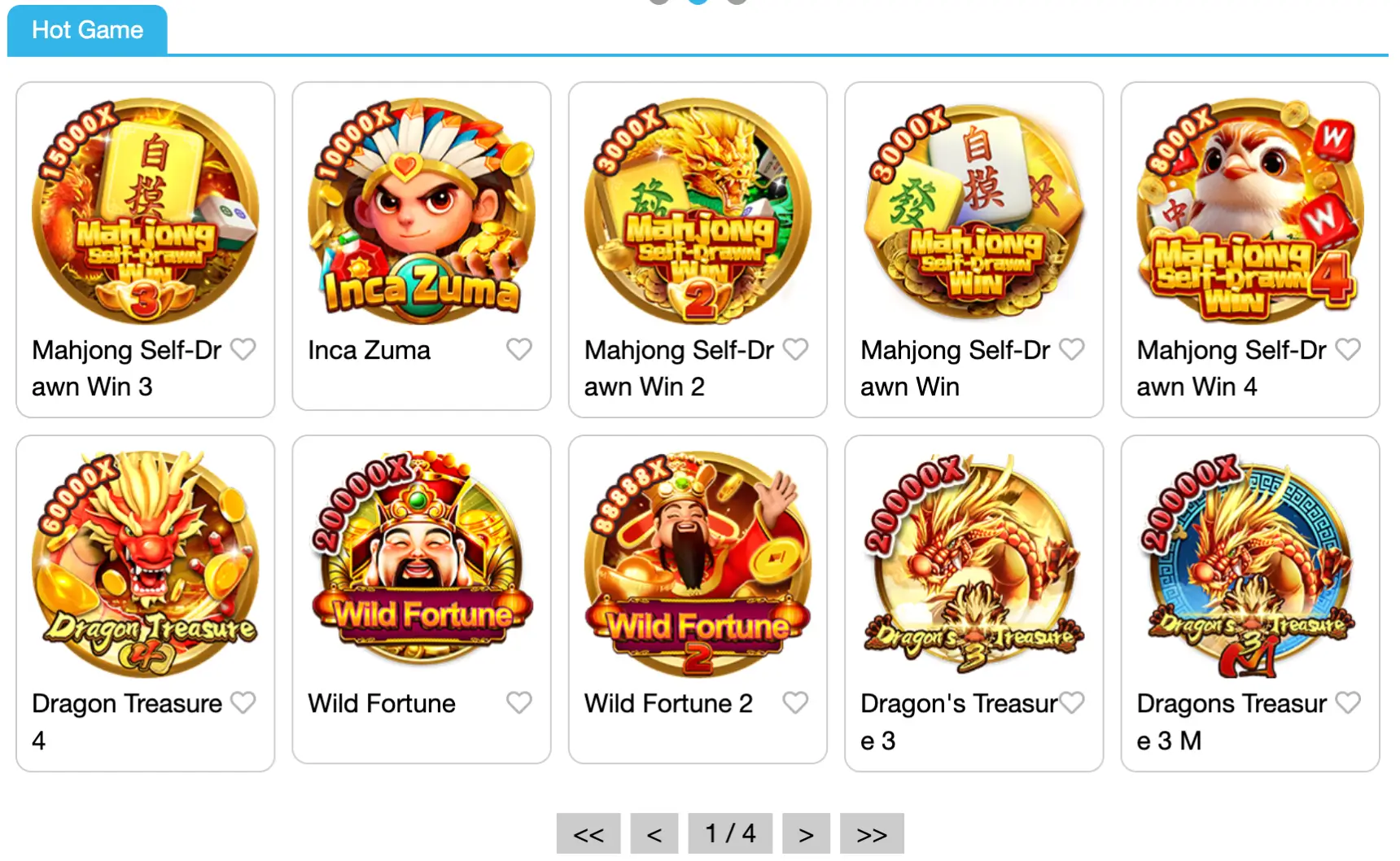Go back one page with <
Screen dimensions: 1400x861
(654, 834)
